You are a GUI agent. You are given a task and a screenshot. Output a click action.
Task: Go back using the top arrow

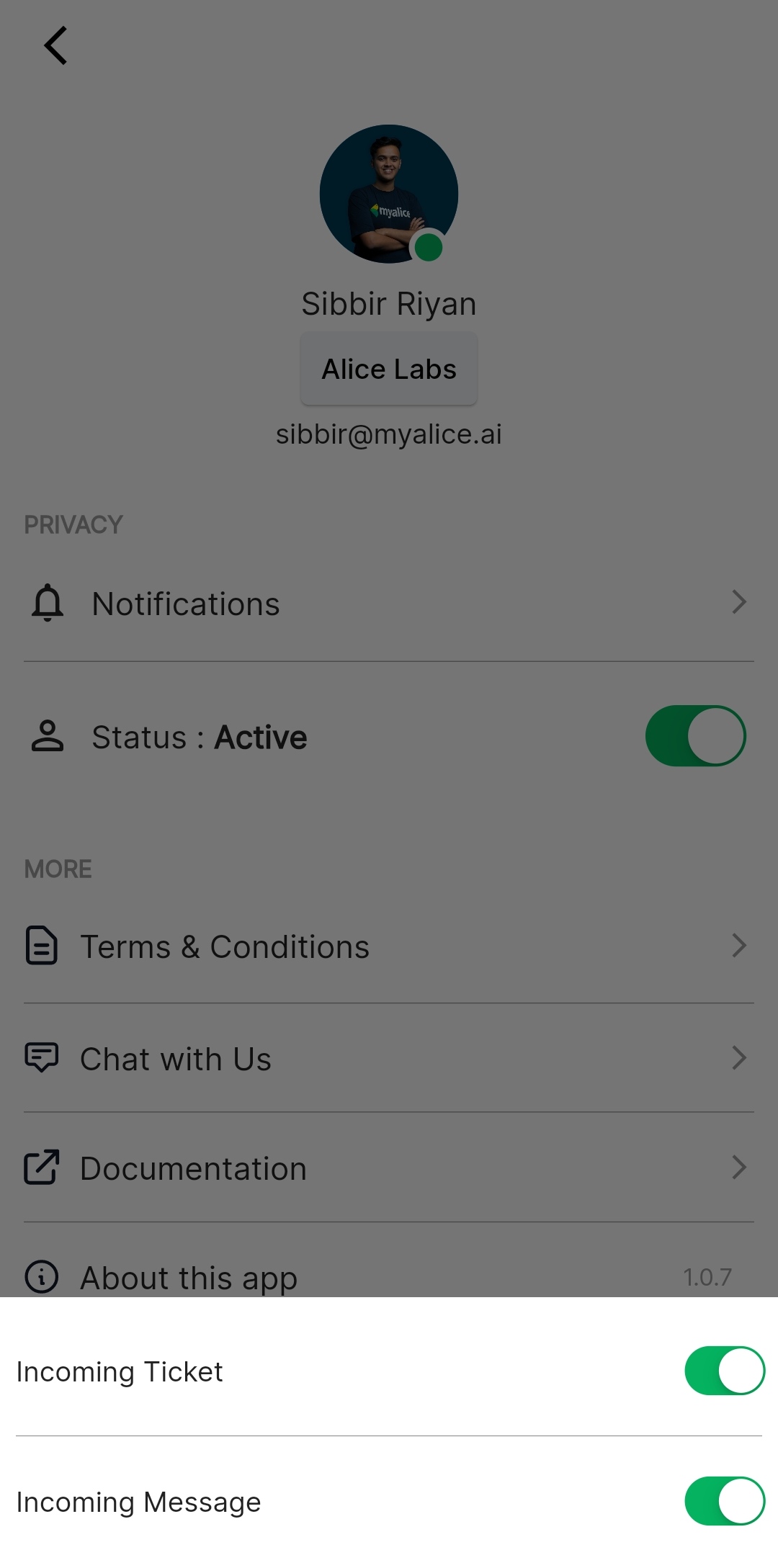pos(55,46)
